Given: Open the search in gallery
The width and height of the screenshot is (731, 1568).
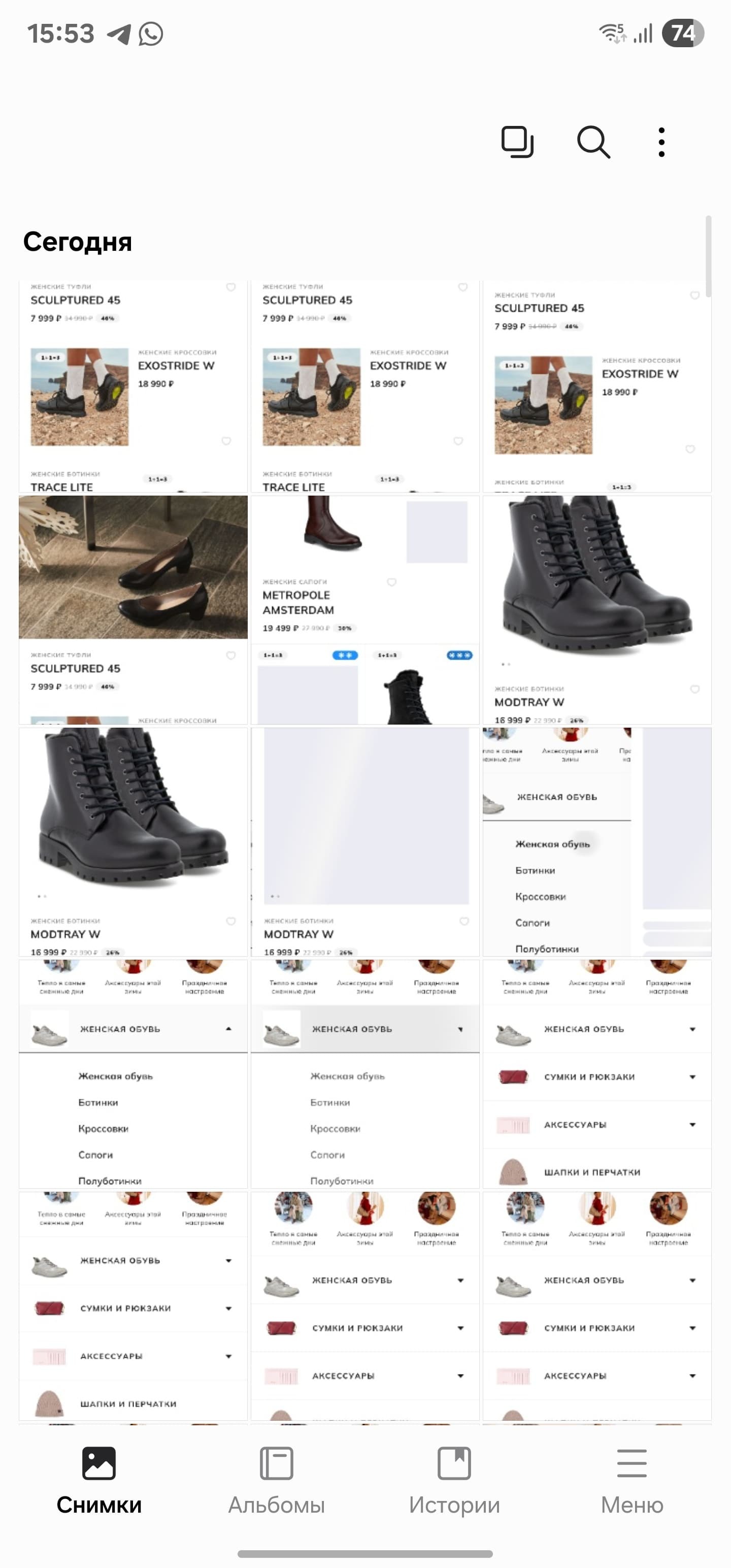Looking at the screenshot, I should [x=593, y=143].
